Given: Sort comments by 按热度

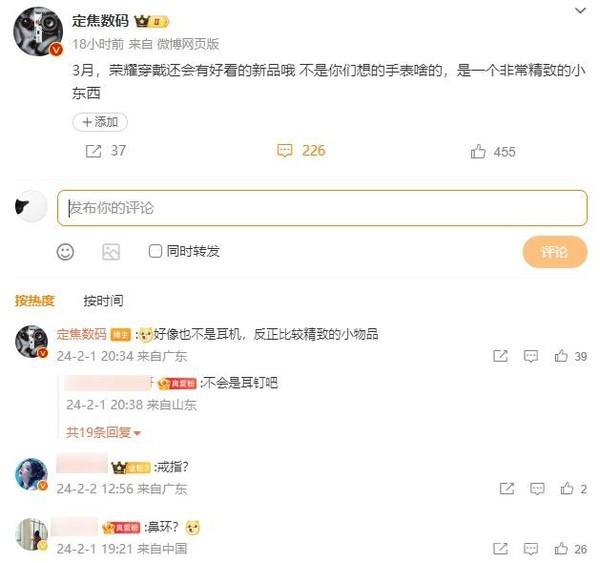Looking at the screenshot, I should click(35, 300).
